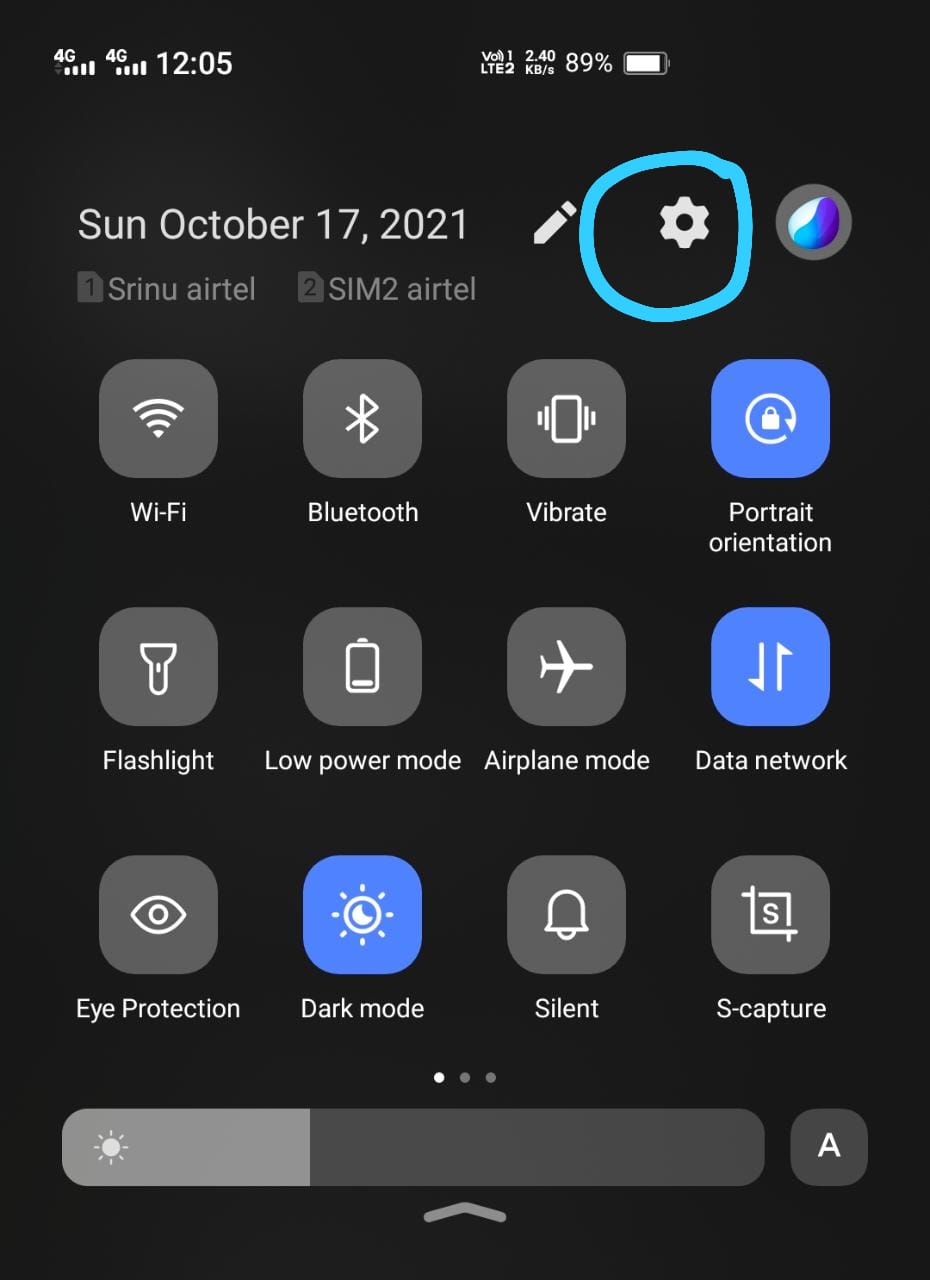The image size is (930, 1280).
Task: Turn off Data network
Action: pos(770,666)
